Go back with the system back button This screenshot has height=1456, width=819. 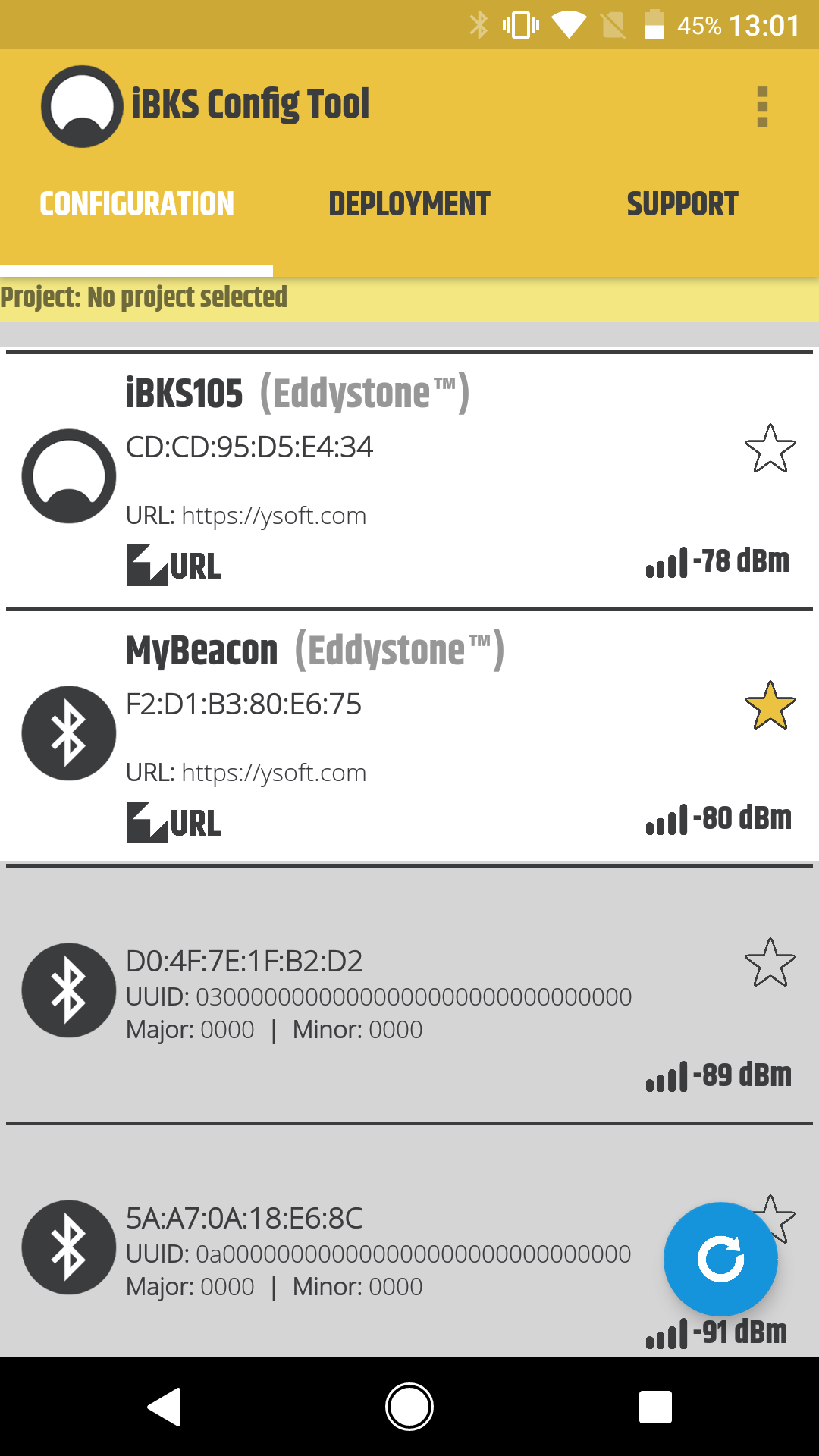[x=165, y=1407]
